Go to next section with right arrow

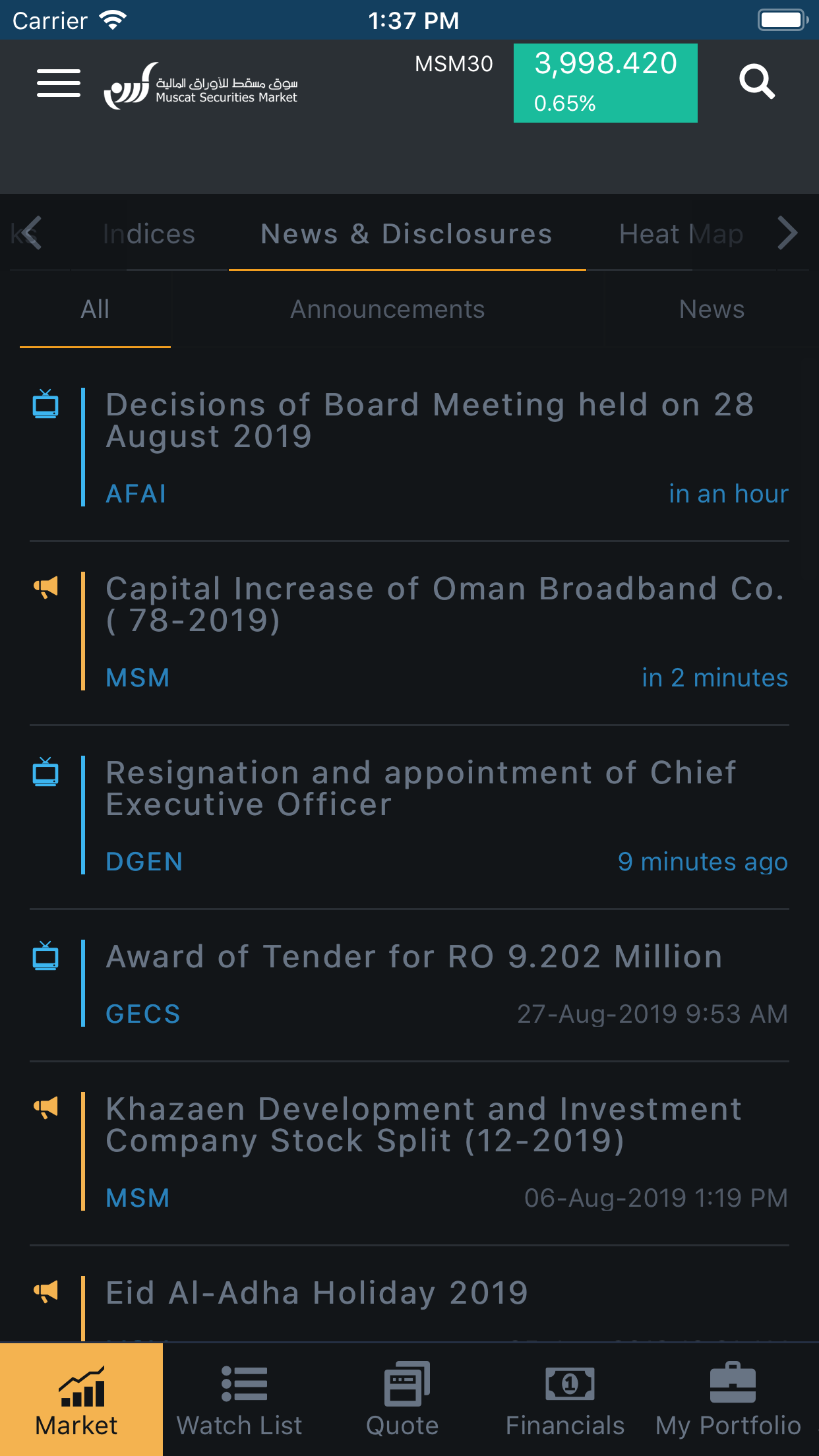pos(787,233)
